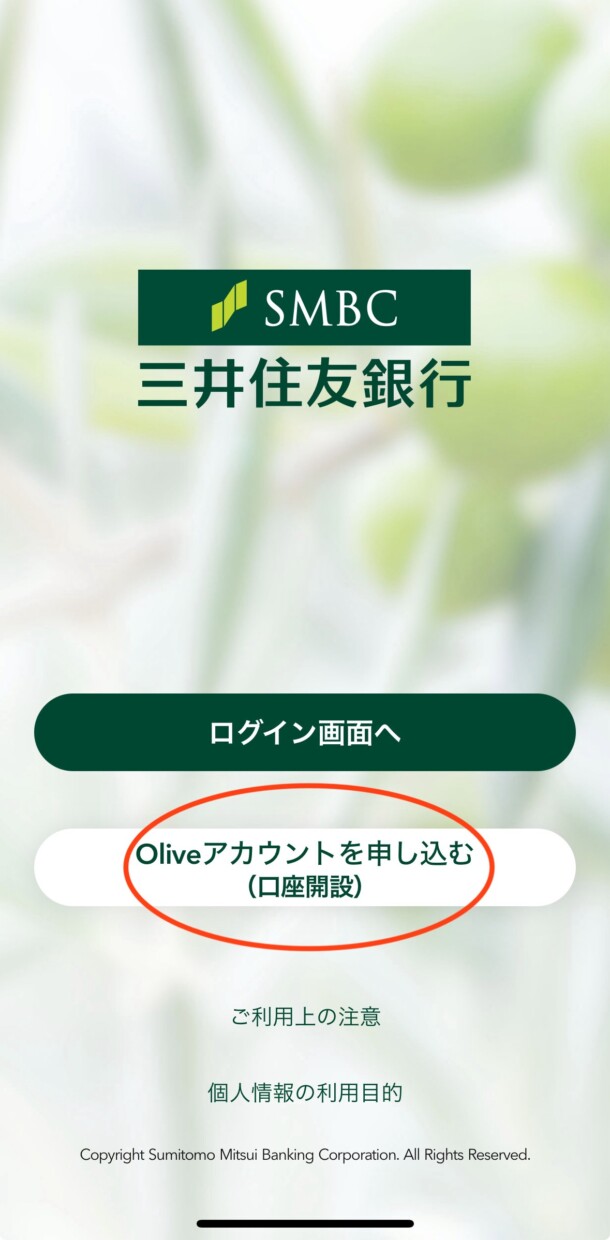The image size is (610, 1240).
Task: Open ご利用上の注意 usage notes
Action: tap(305, 1017)
